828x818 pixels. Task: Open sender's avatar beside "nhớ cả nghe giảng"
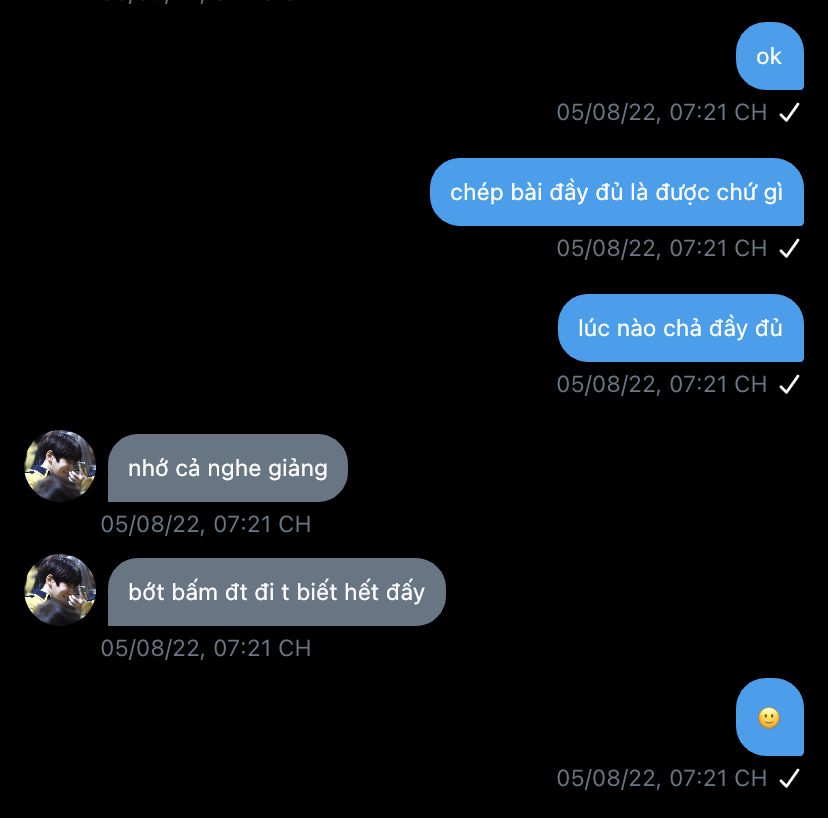[60, 466]
